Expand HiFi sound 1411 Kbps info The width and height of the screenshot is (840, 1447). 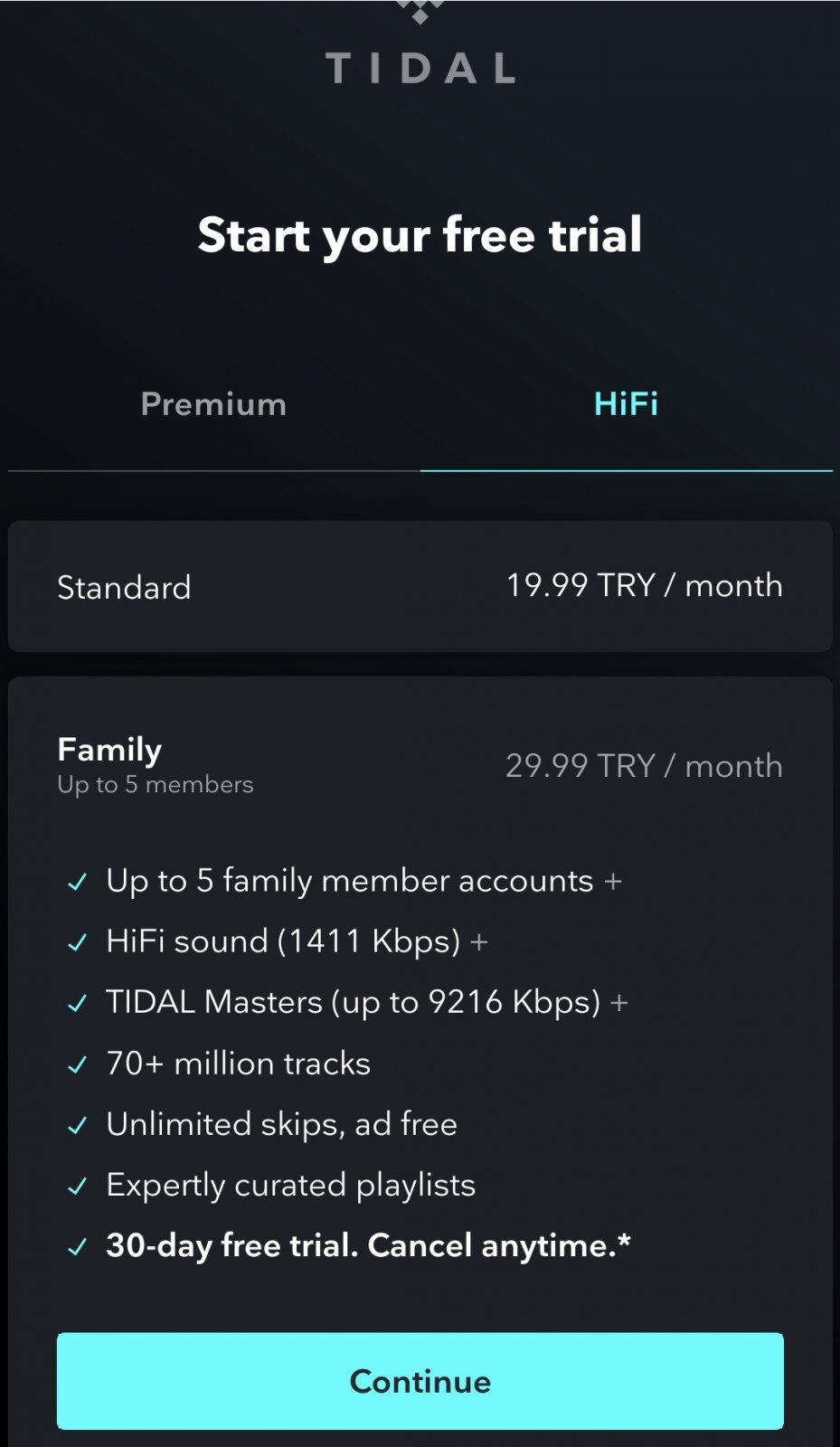(479, 942)
